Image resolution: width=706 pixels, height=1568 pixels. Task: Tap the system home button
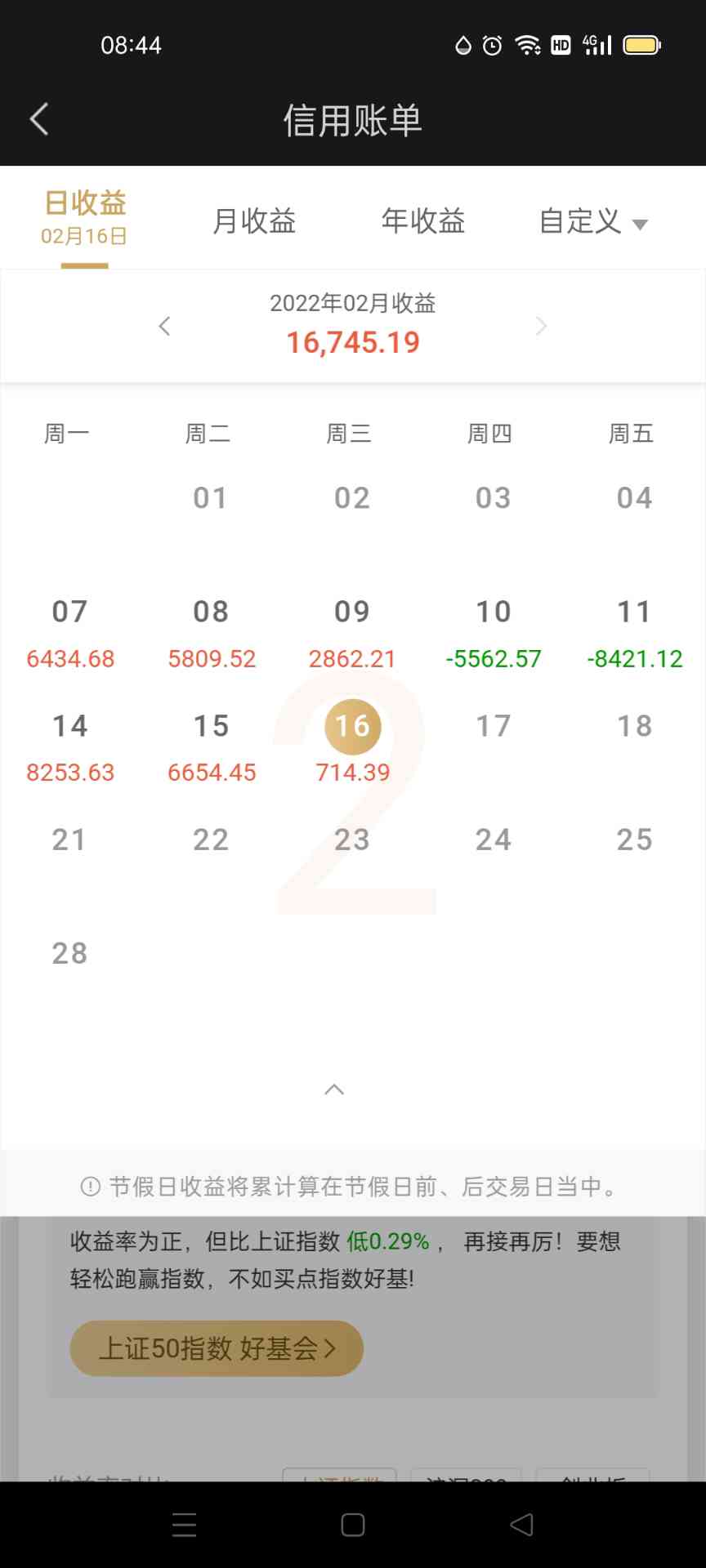(353, 1525)
